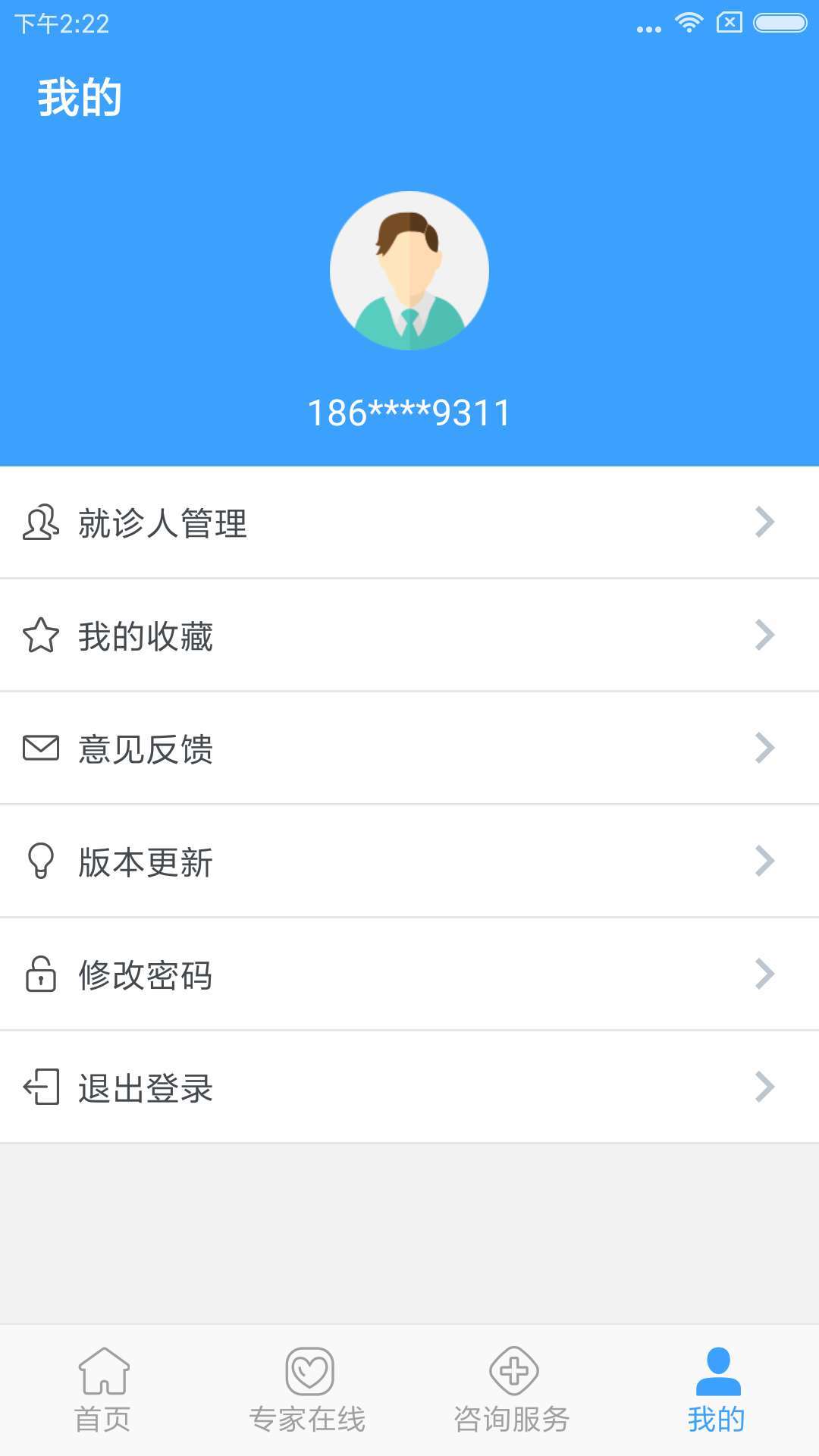This screenshot has width=819, height=1456.
Task: Click the light bulb icon for 版本更新
Action: pyautogui.click(x=41, y=861)
